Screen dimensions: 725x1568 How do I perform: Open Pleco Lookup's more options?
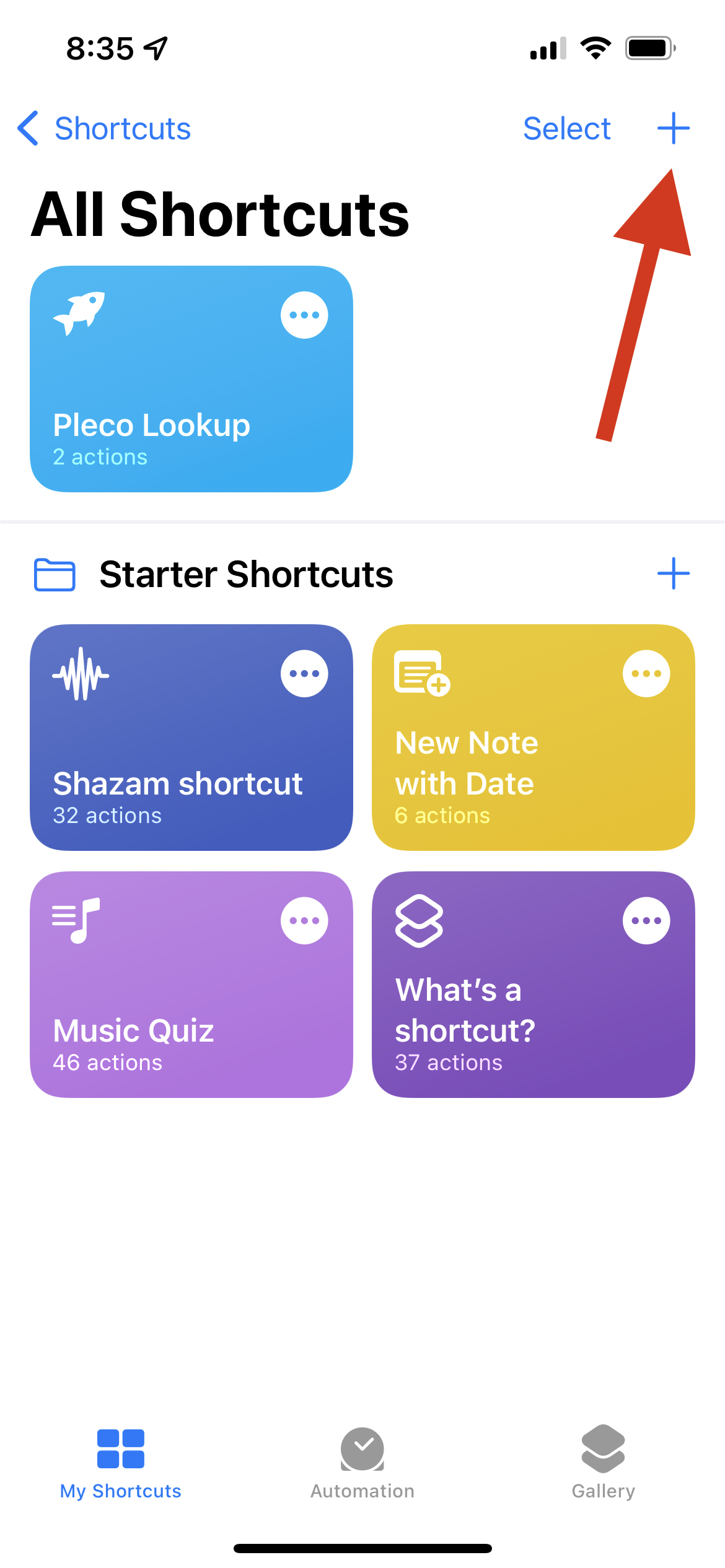coord(304,315)
